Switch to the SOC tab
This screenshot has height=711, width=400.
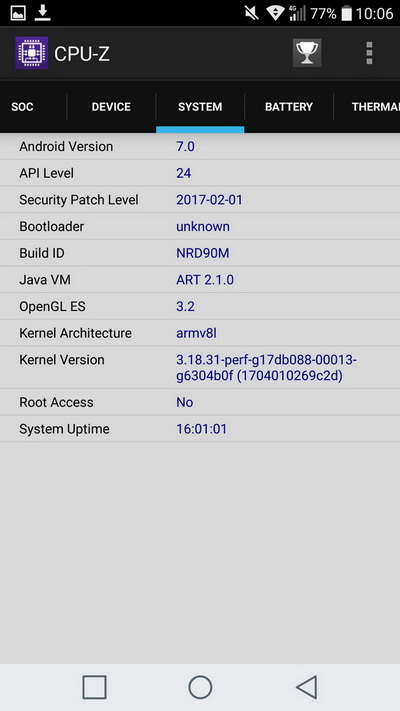(x=22, y=107)
